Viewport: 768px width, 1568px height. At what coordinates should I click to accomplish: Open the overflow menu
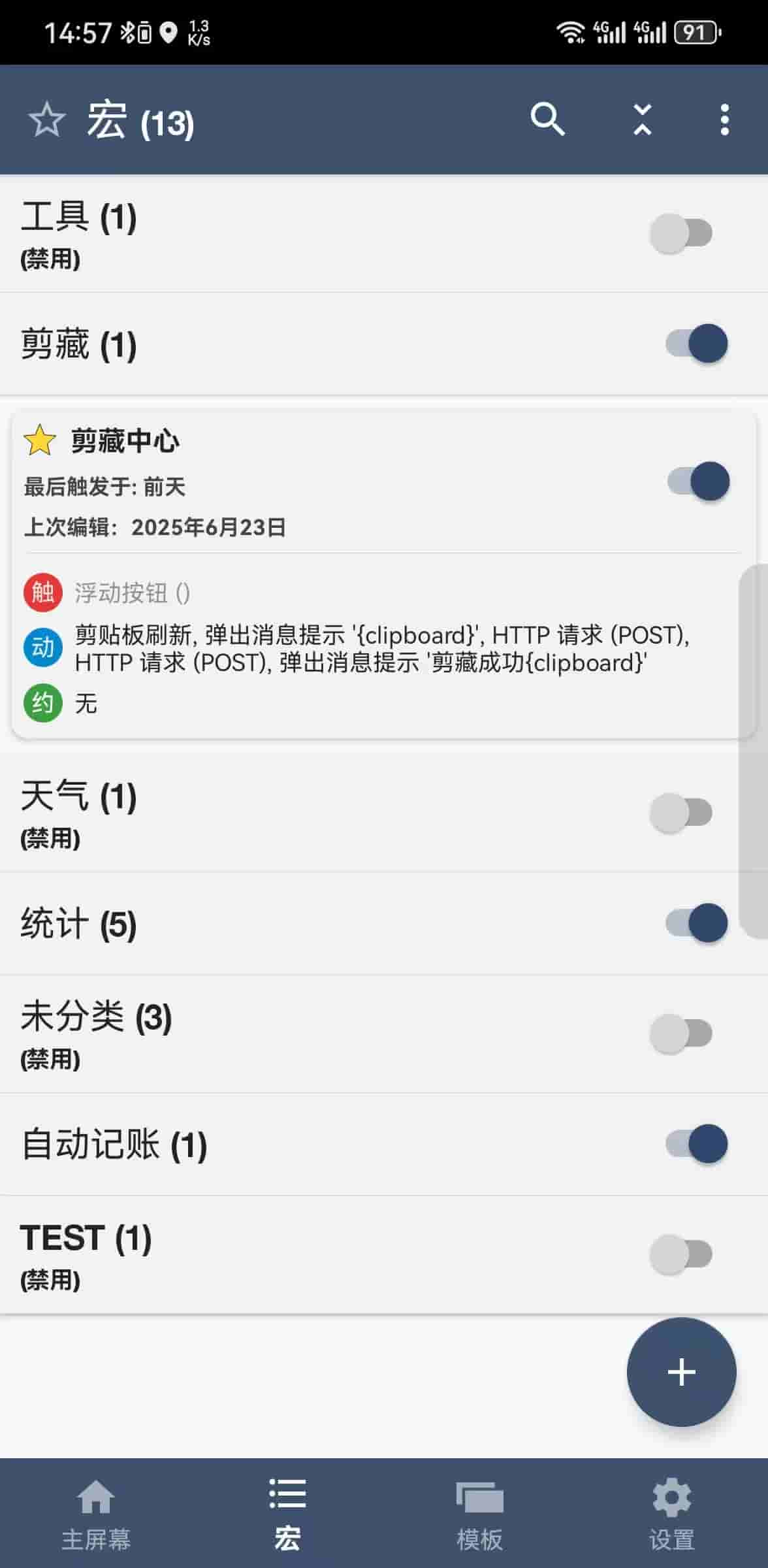[724, 120]
